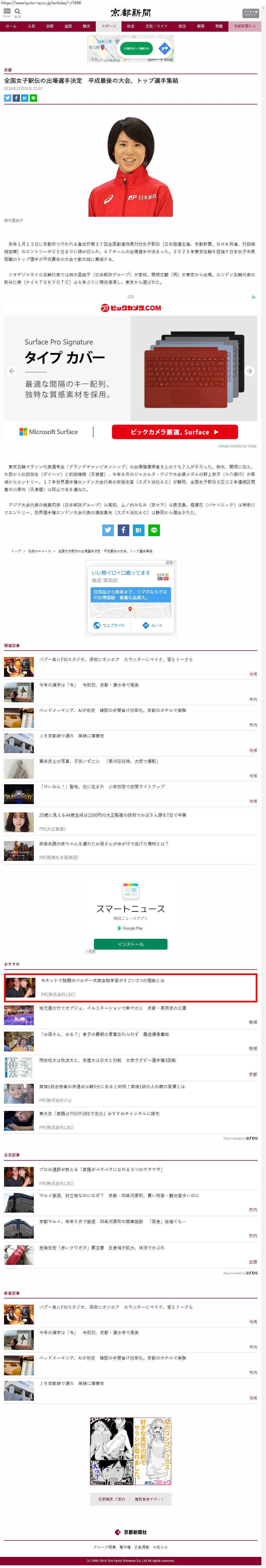Tap インストール for スマートニュース

130,943
